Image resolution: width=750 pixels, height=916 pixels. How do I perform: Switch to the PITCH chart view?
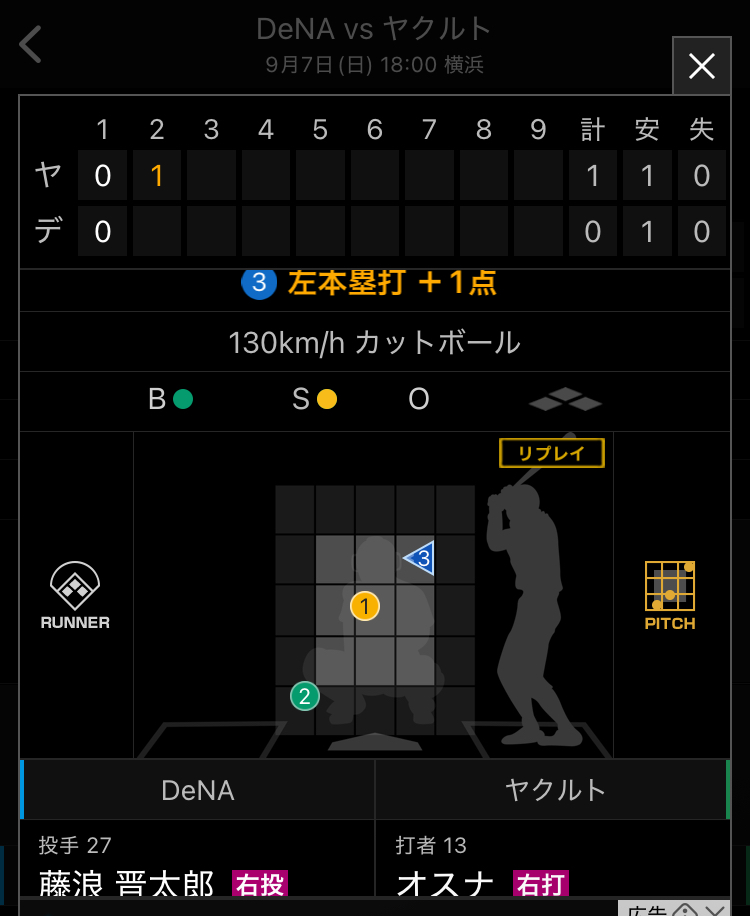pyautogui.click(x=670, y=596)
